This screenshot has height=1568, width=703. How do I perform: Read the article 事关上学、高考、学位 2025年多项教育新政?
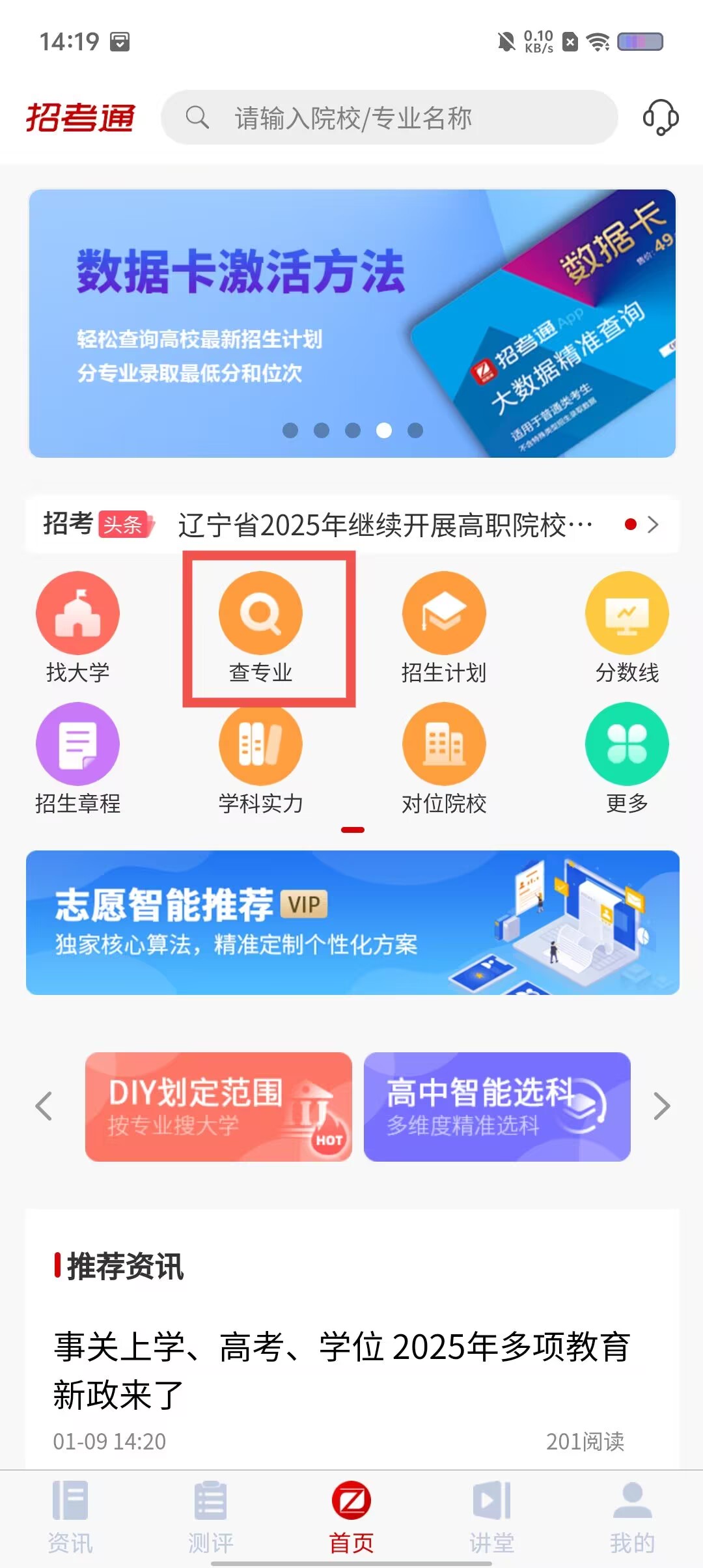342,1370
